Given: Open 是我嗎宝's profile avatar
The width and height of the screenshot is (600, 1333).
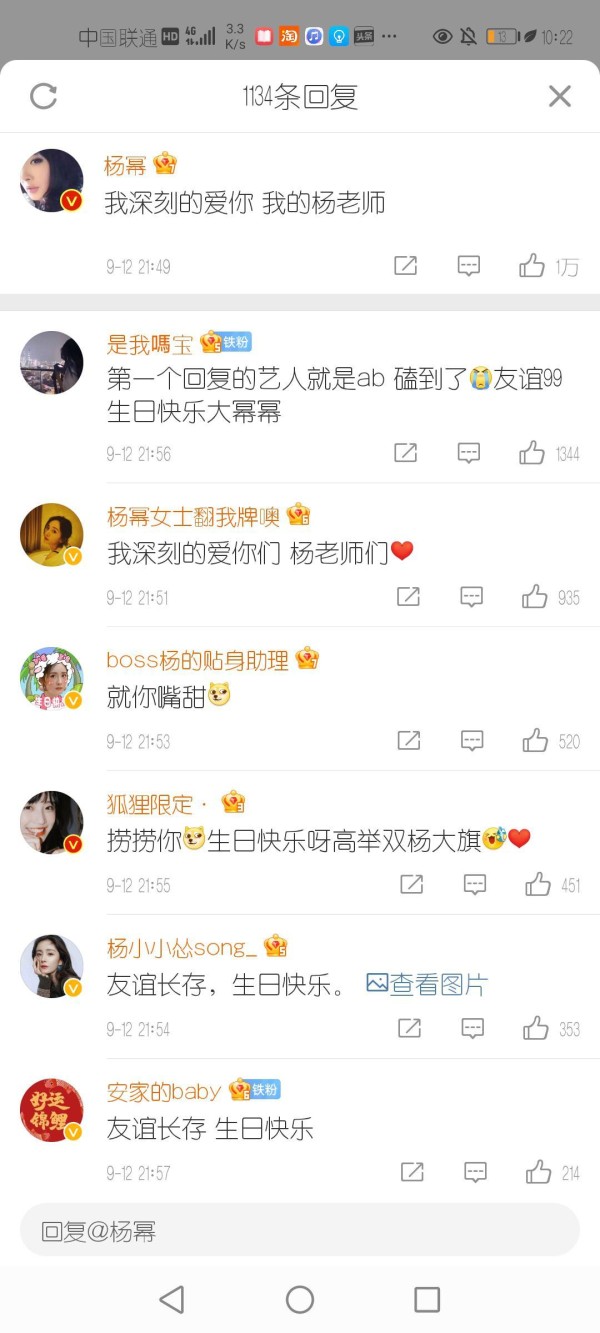Looking at the screenshot, I should click(52, 363).
